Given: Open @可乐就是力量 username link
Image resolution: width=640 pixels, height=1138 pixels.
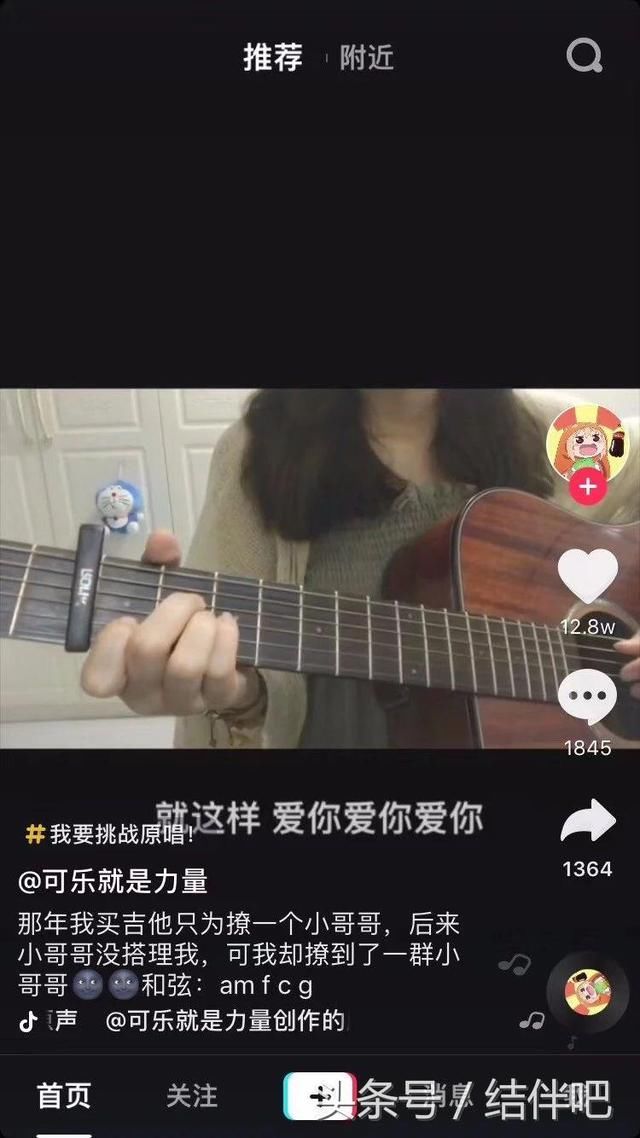Looking at the screenshot, I should click(x=112, y=881).
